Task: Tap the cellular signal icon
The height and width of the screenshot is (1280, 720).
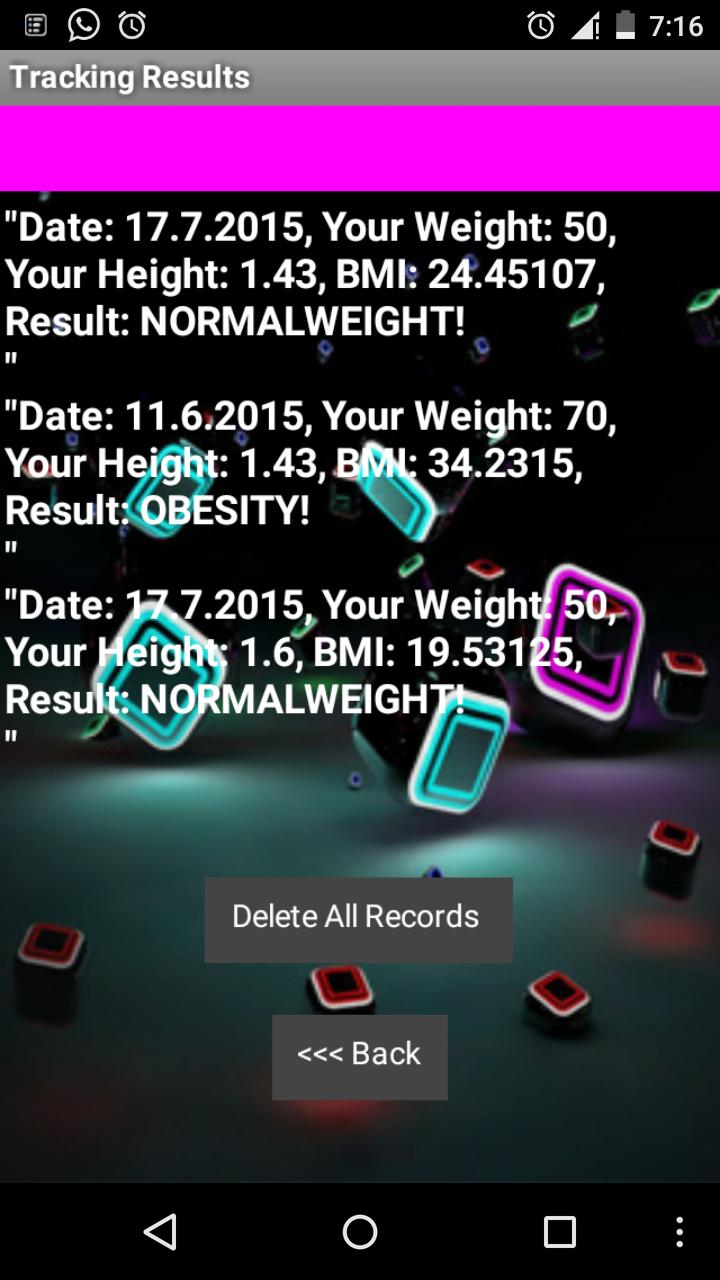Action: click(x=586, y=25)
